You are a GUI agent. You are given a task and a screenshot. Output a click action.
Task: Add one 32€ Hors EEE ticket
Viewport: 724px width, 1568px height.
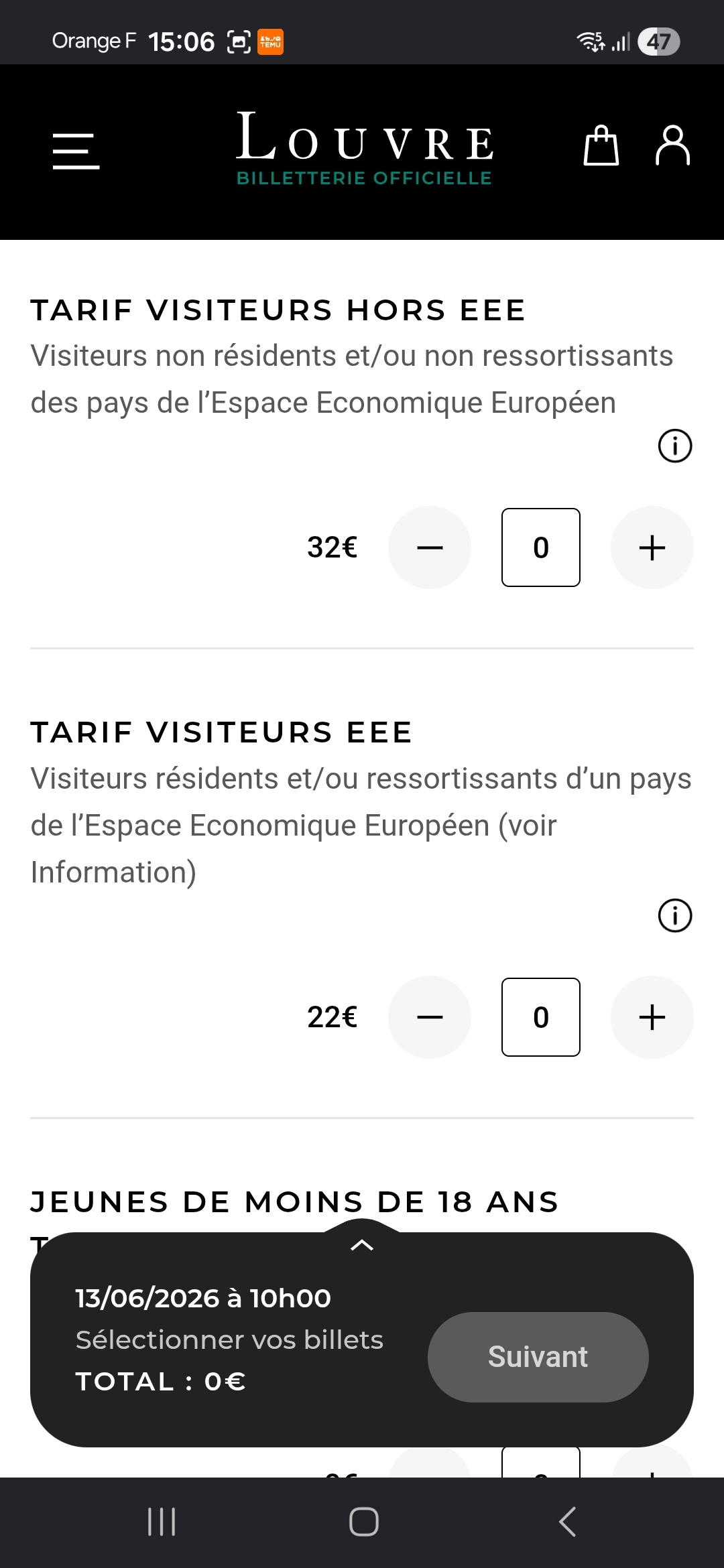(652, 547)
